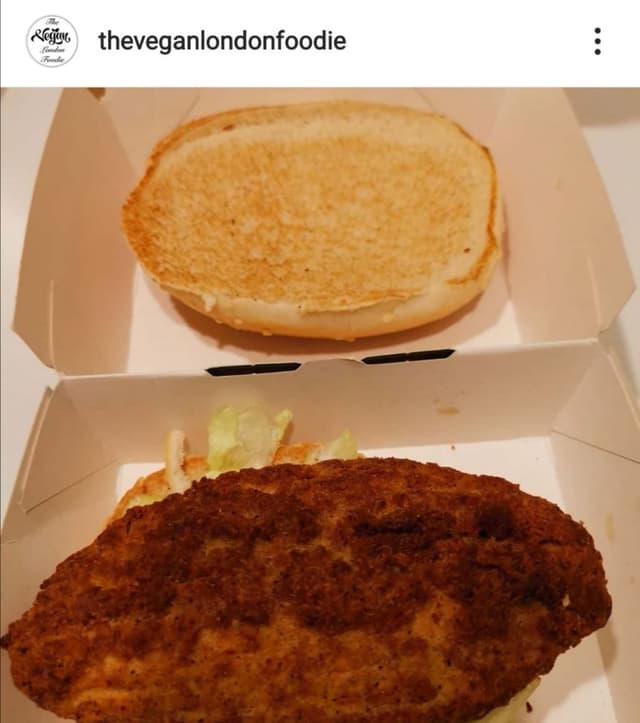Open the theveganlondonfoodie username link
This screenshot has width=640, height=723.
(x=222, y=41)
